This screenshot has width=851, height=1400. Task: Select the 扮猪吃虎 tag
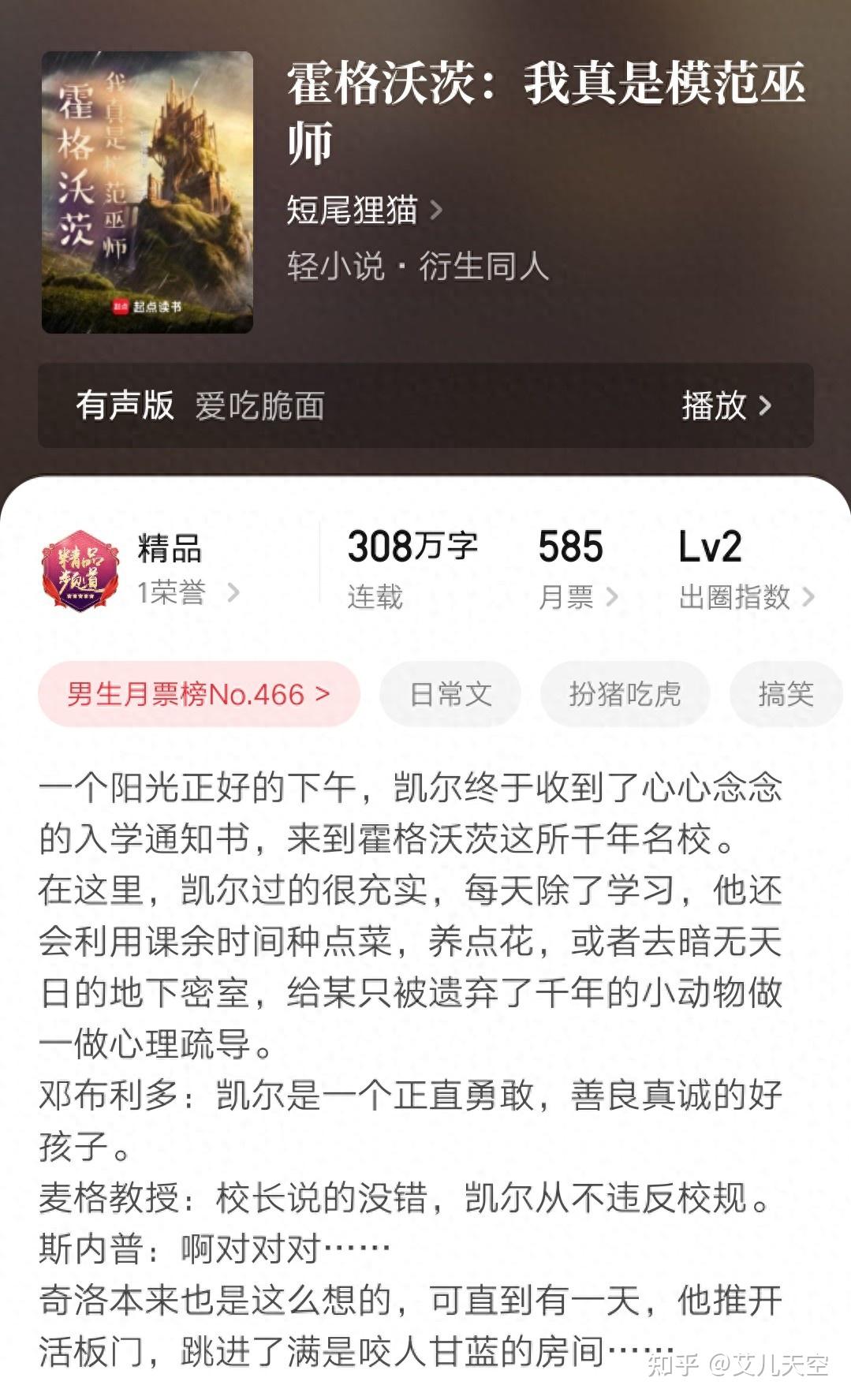tap(627, 693)
